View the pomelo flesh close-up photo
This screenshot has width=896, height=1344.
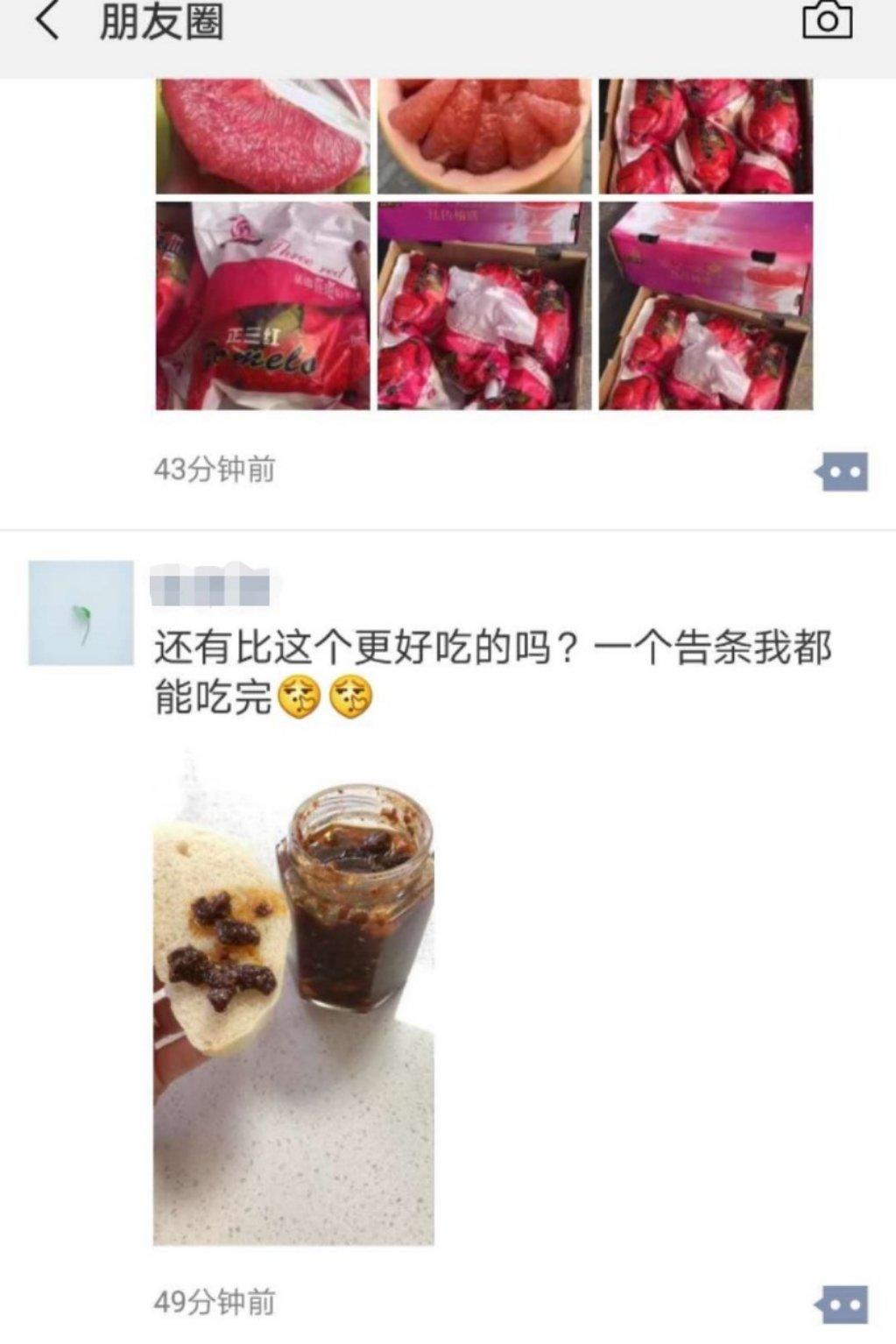(263, 136)
